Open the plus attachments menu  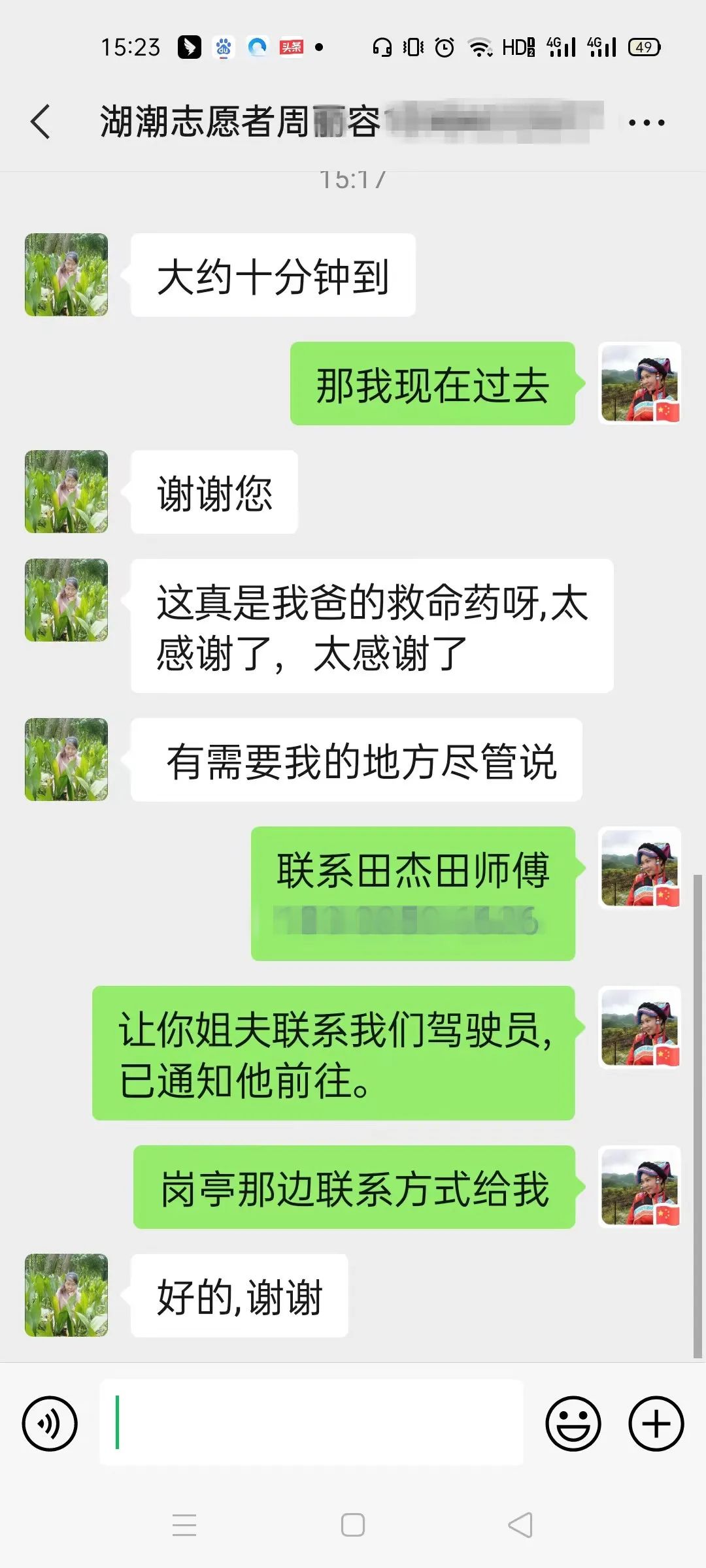click(656, 1424)
